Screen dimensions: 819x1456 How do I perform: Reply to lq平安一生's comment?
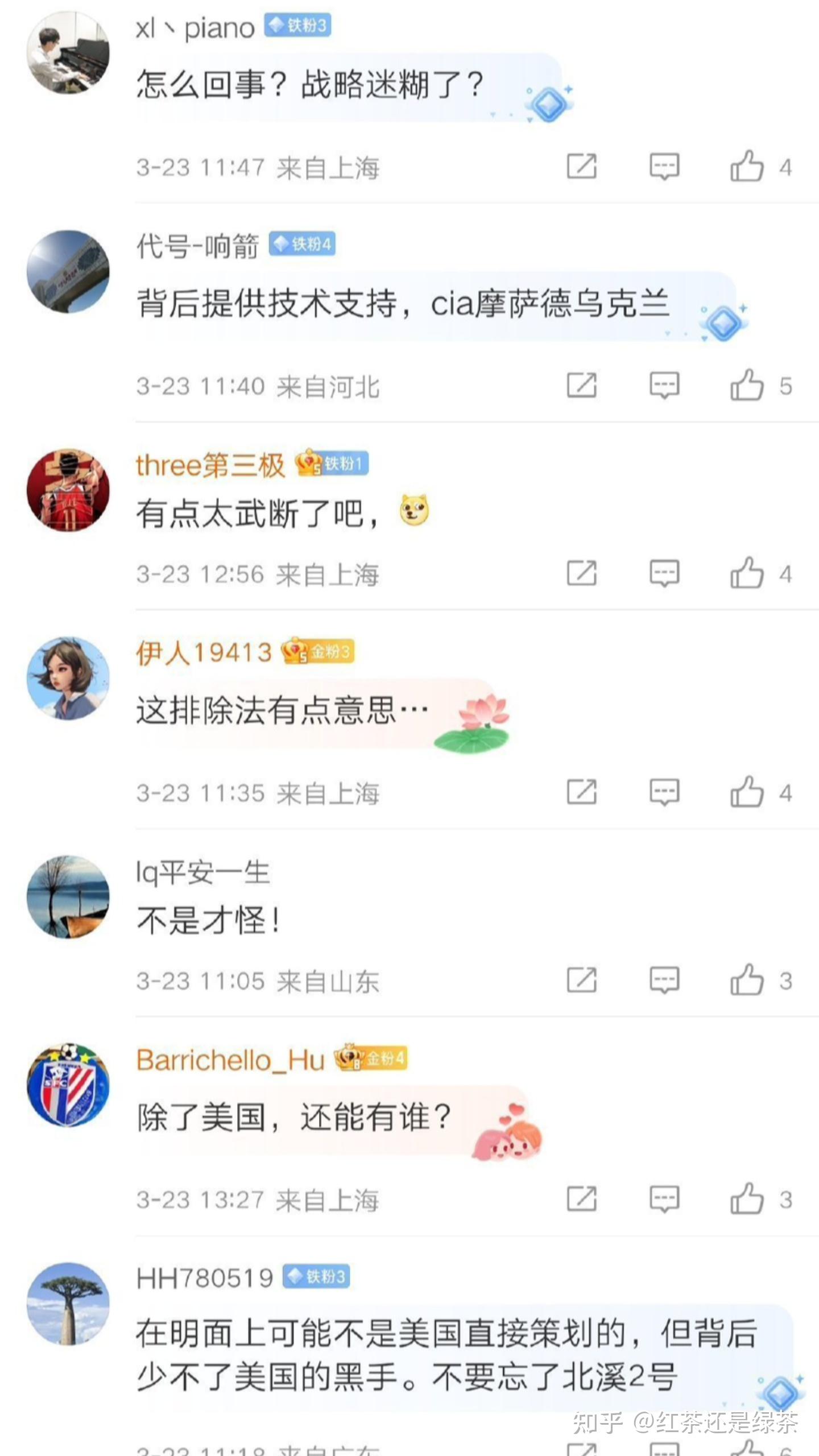pos(664,979)
